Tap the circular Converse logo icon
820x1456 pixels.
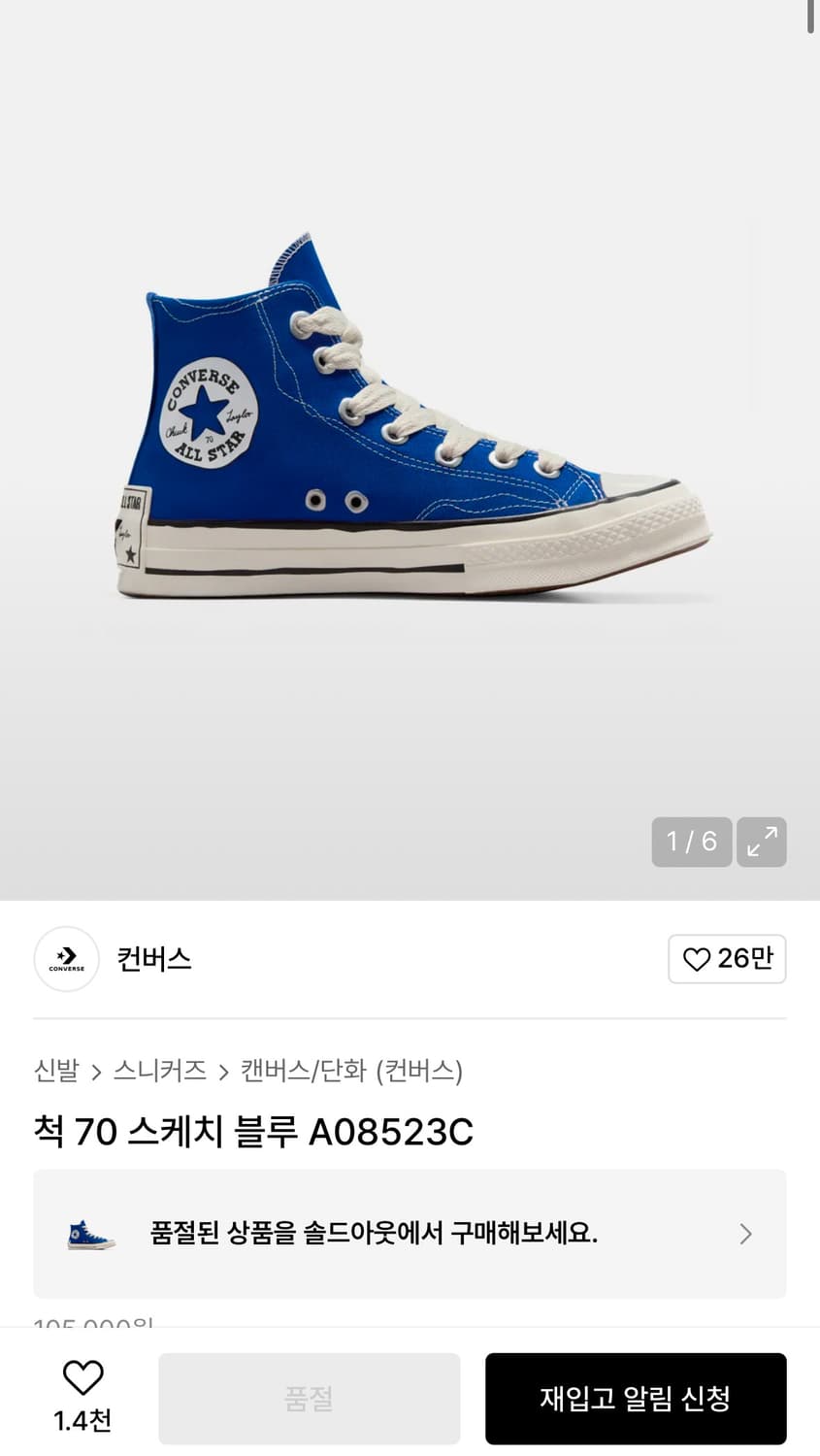(66, 959)
